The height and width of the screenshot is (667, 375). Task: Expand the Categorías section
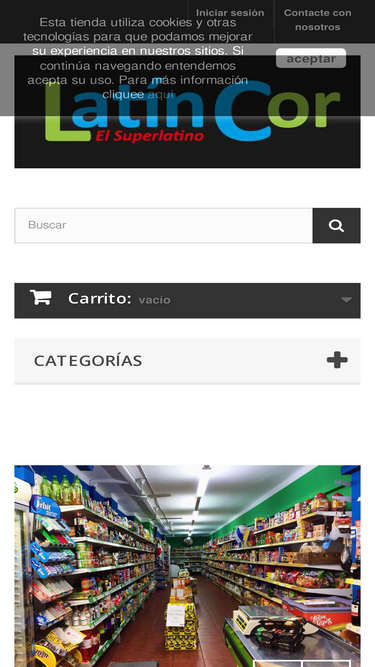188,361
